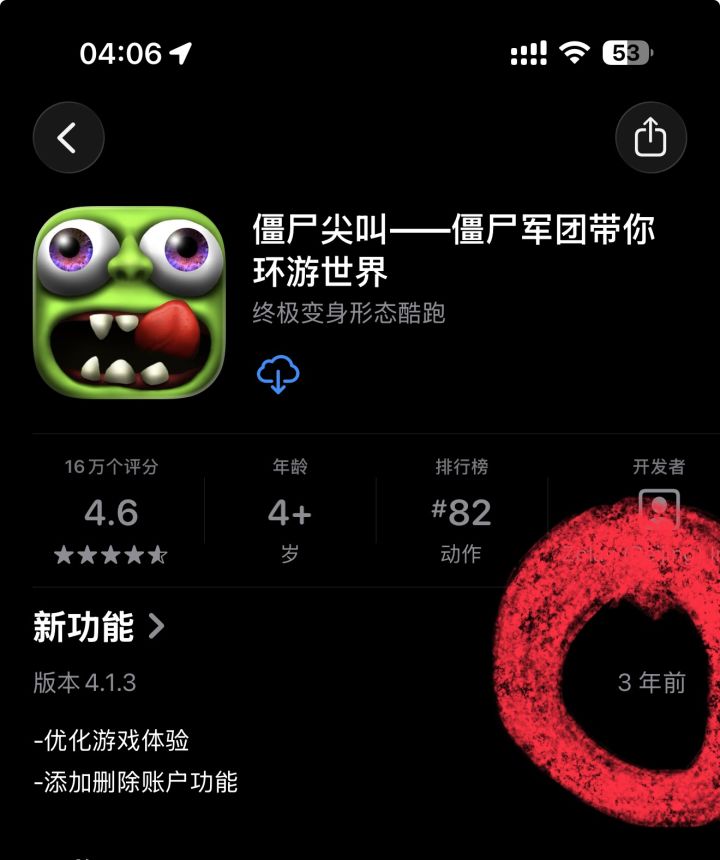The image size is (720, 860).
Task: Open the Share sheet icon
Action: pos(652,137)
